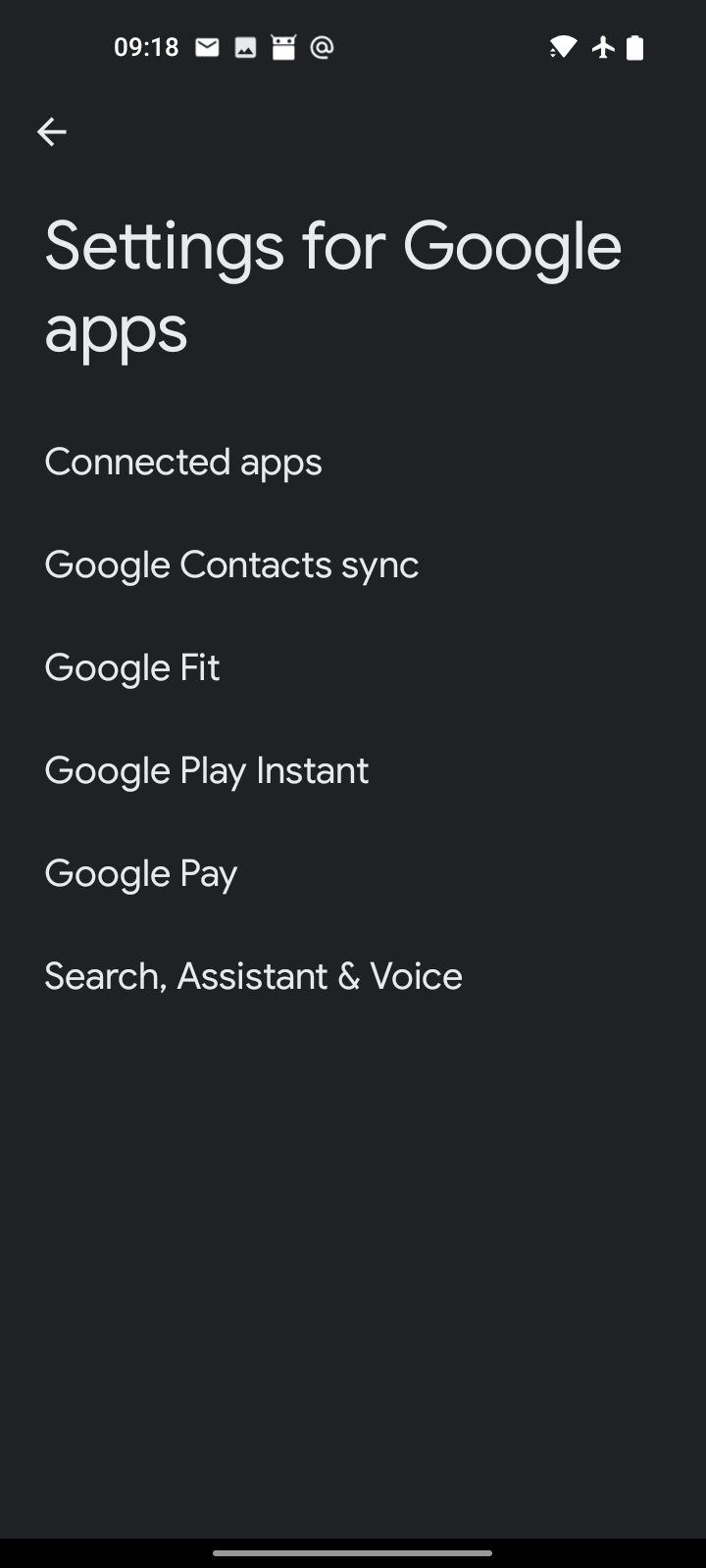Choose the Google Pay option
The width and height of the screenshot is (706, 1568).
tap(141, 873)
